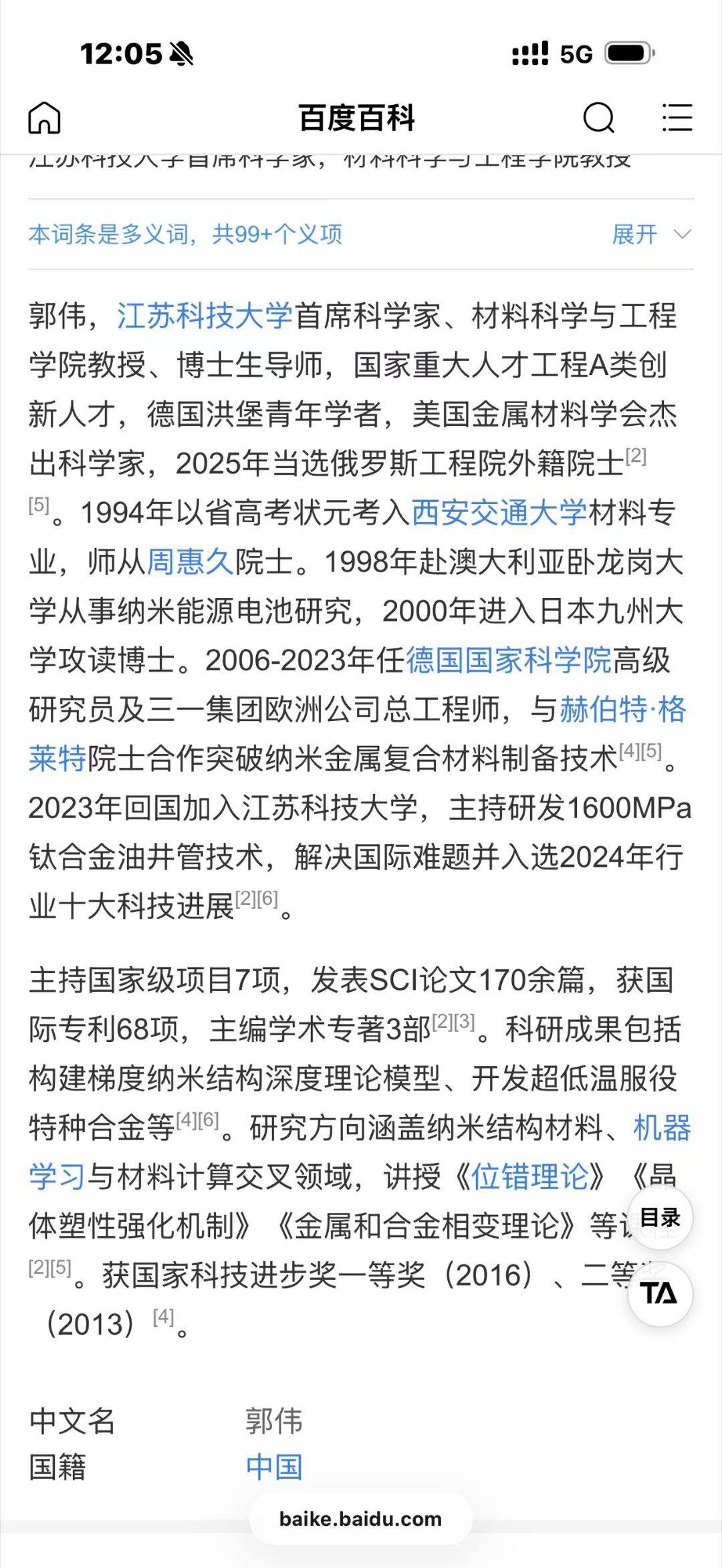The height and width of the screenshot is (1568, 722).
Task: Open the 位错理论 link
Action: pyautogui.click(x=529, y=1178)
